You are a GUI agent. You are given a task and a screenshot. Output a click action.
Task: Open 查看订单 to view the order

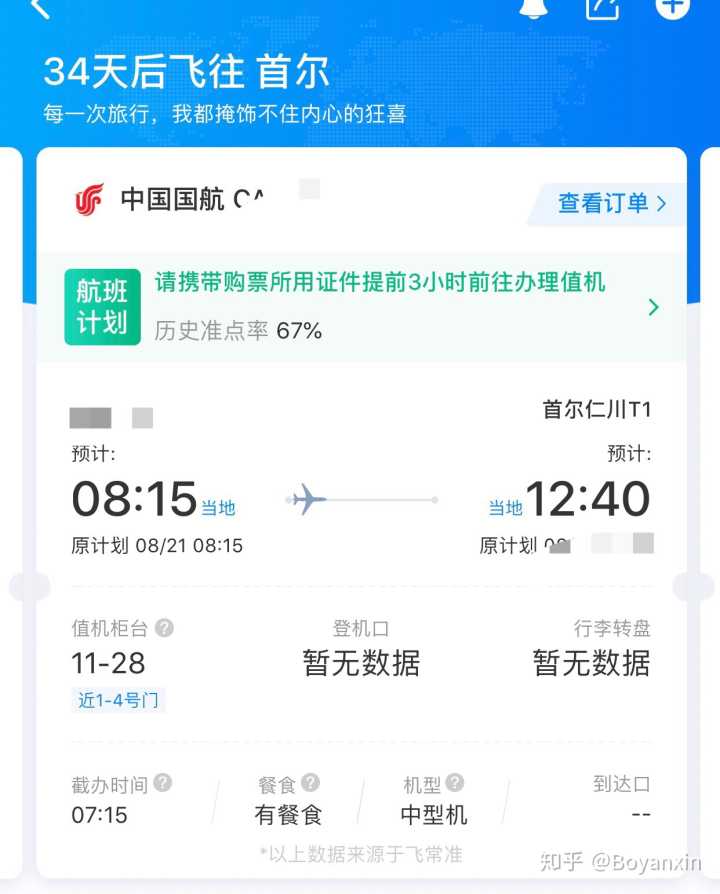click(611, 204)
